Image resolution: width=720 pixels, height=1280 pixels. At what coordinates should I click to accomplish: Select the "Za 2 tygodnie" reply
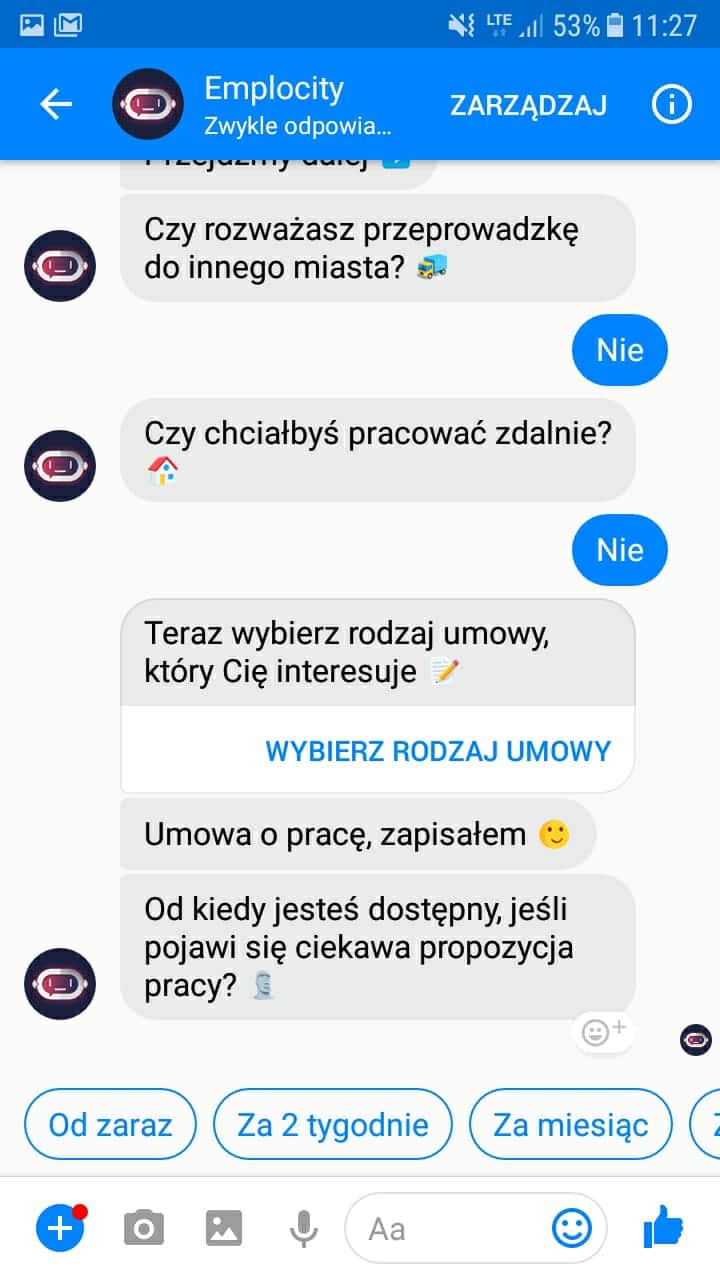[x=332, y=1125]
